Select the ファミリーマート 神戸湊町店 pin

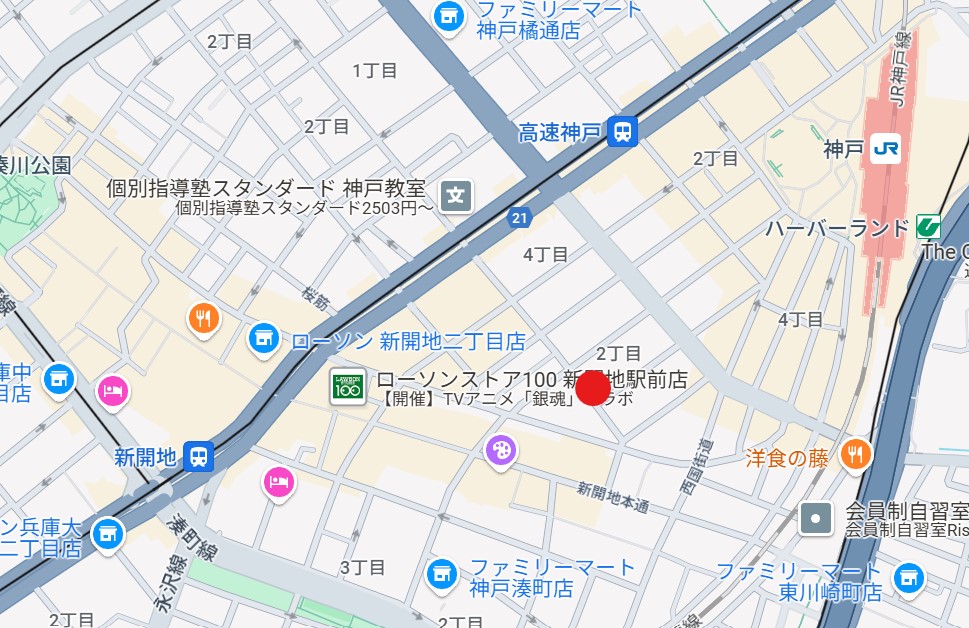[x=441, y=575]
